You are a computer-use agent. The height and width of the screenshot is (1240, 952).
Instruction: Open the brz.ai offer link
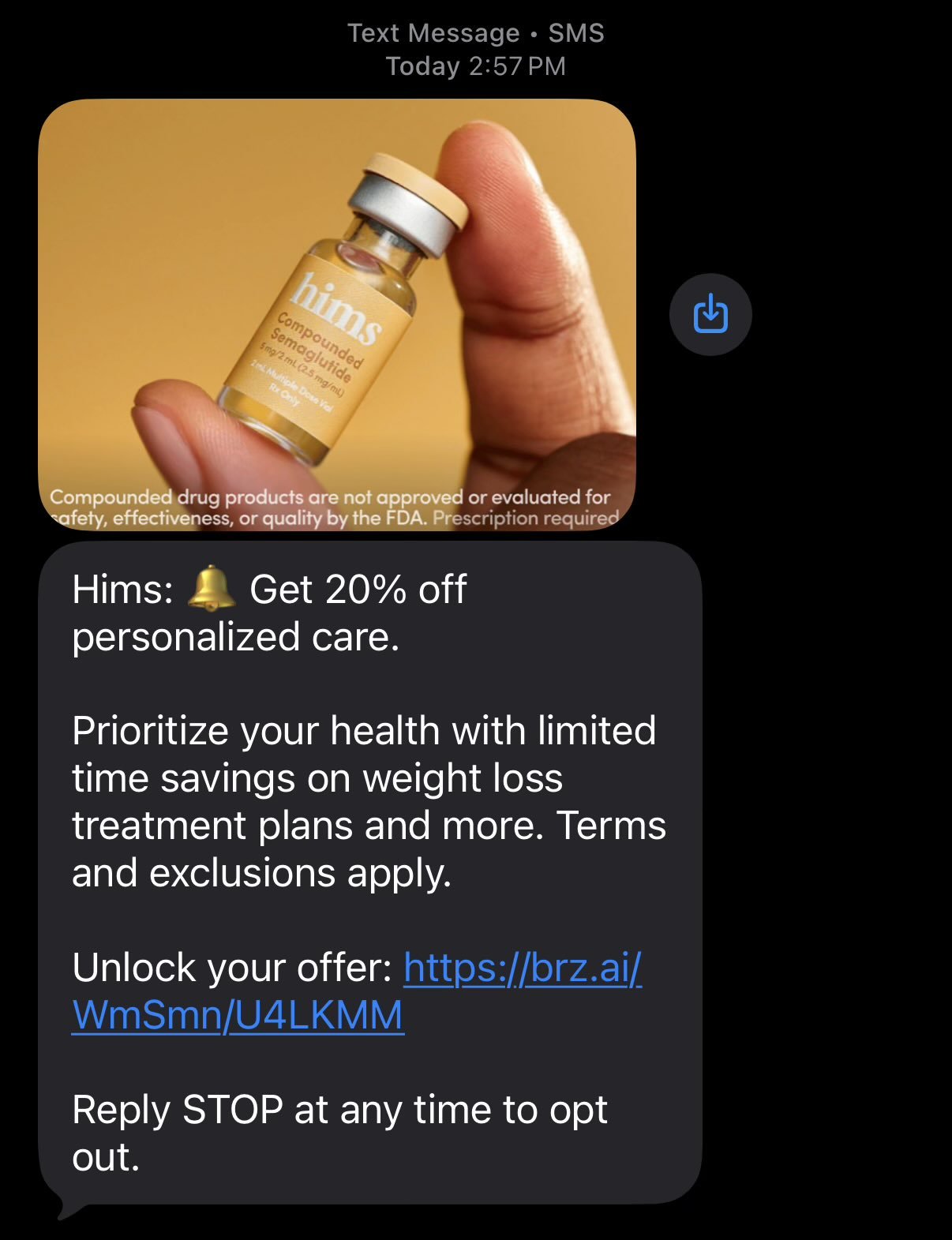521,968
